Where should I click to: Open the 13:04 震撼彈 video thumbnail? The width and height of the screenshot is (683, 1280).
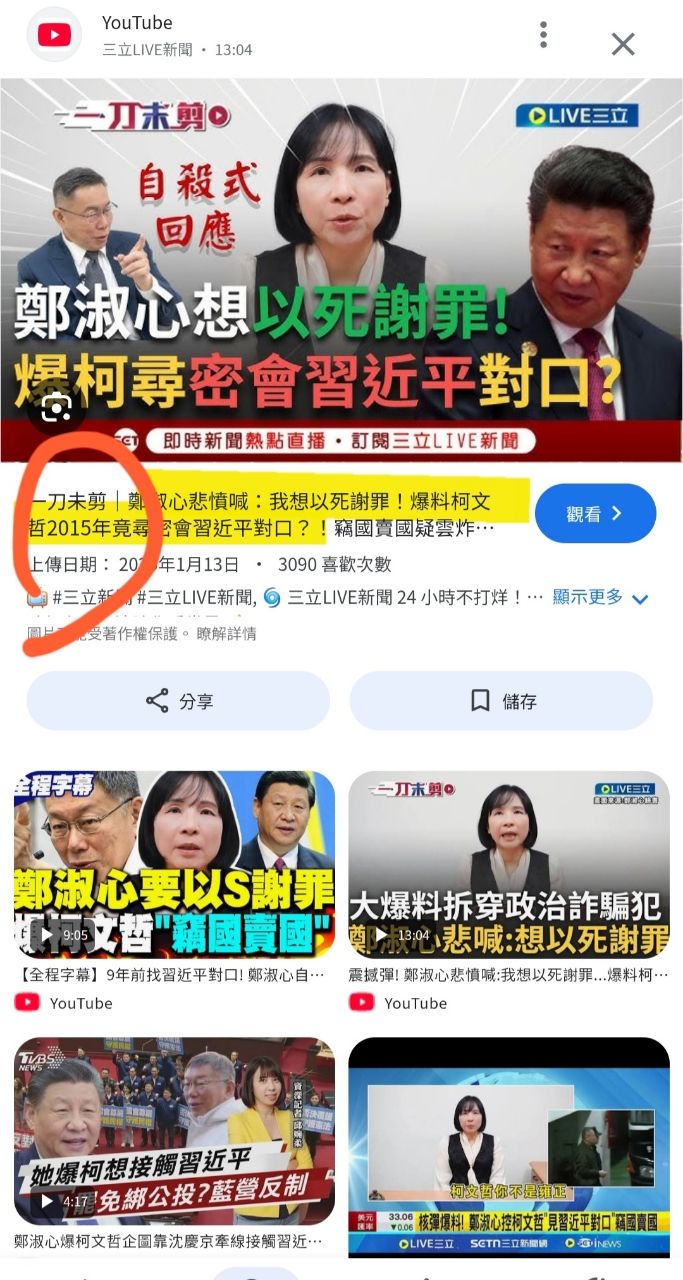click(x=508, y=864)
